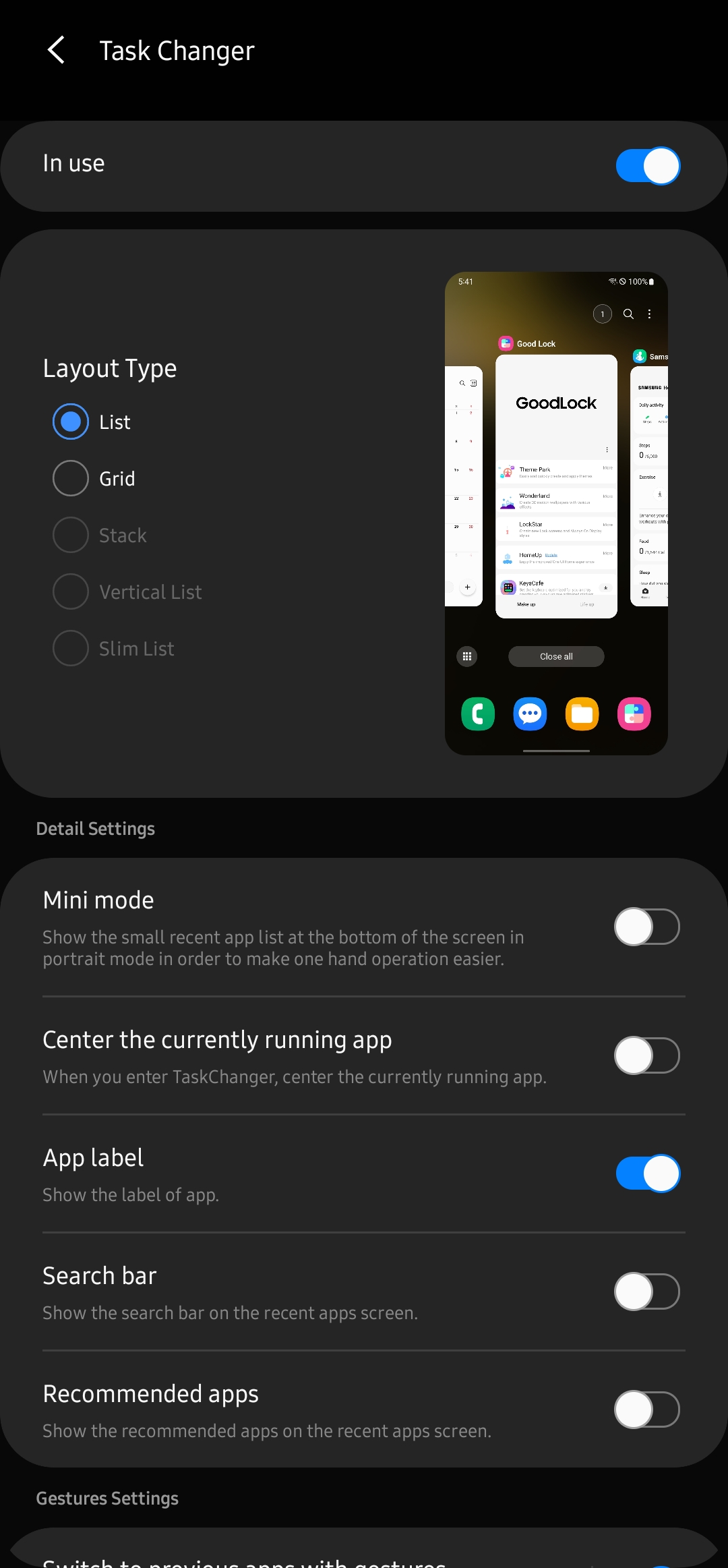
Task: Select the Grid layout type
Action: [x=70, y=478]
